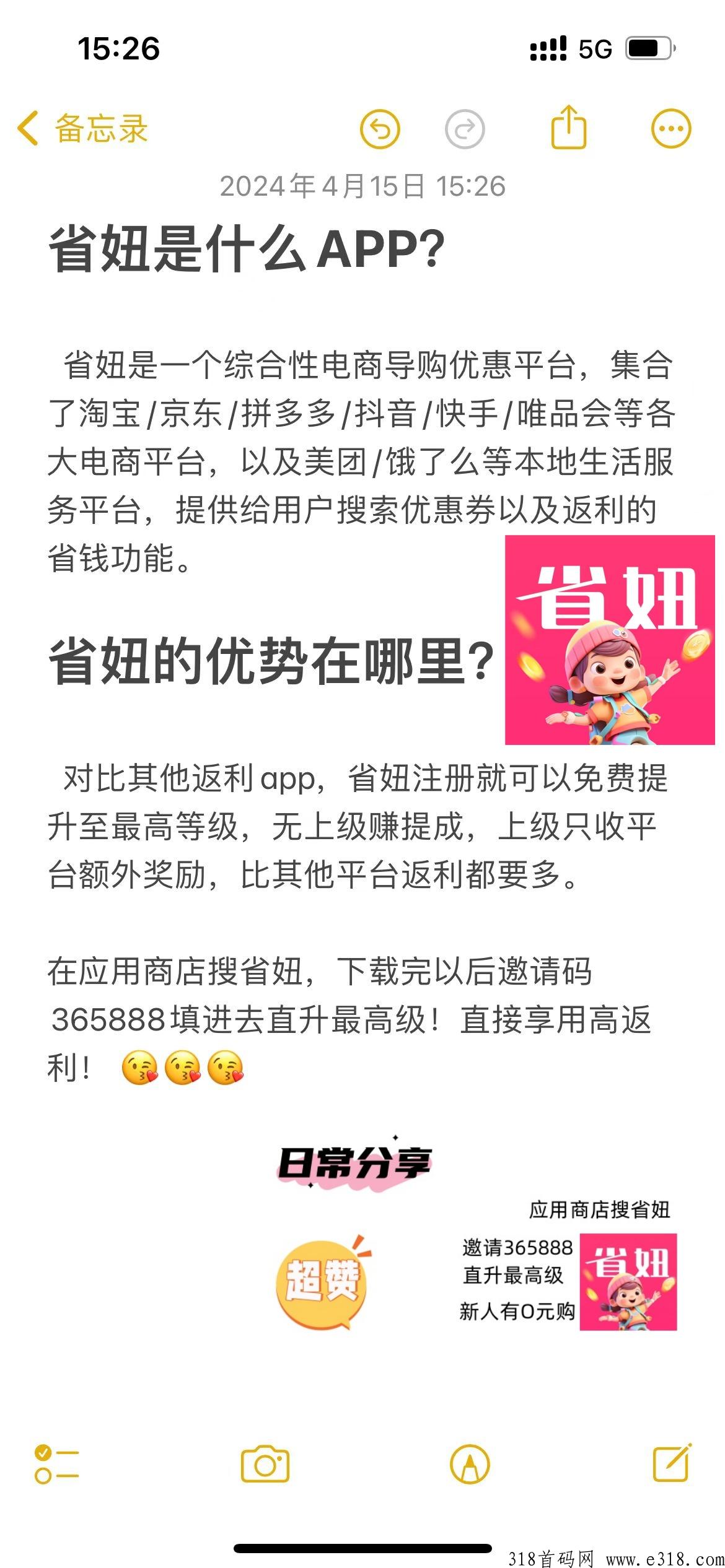Add a checklist to the note
This screenshot has height=1568, width=725.
[57, 1464]
